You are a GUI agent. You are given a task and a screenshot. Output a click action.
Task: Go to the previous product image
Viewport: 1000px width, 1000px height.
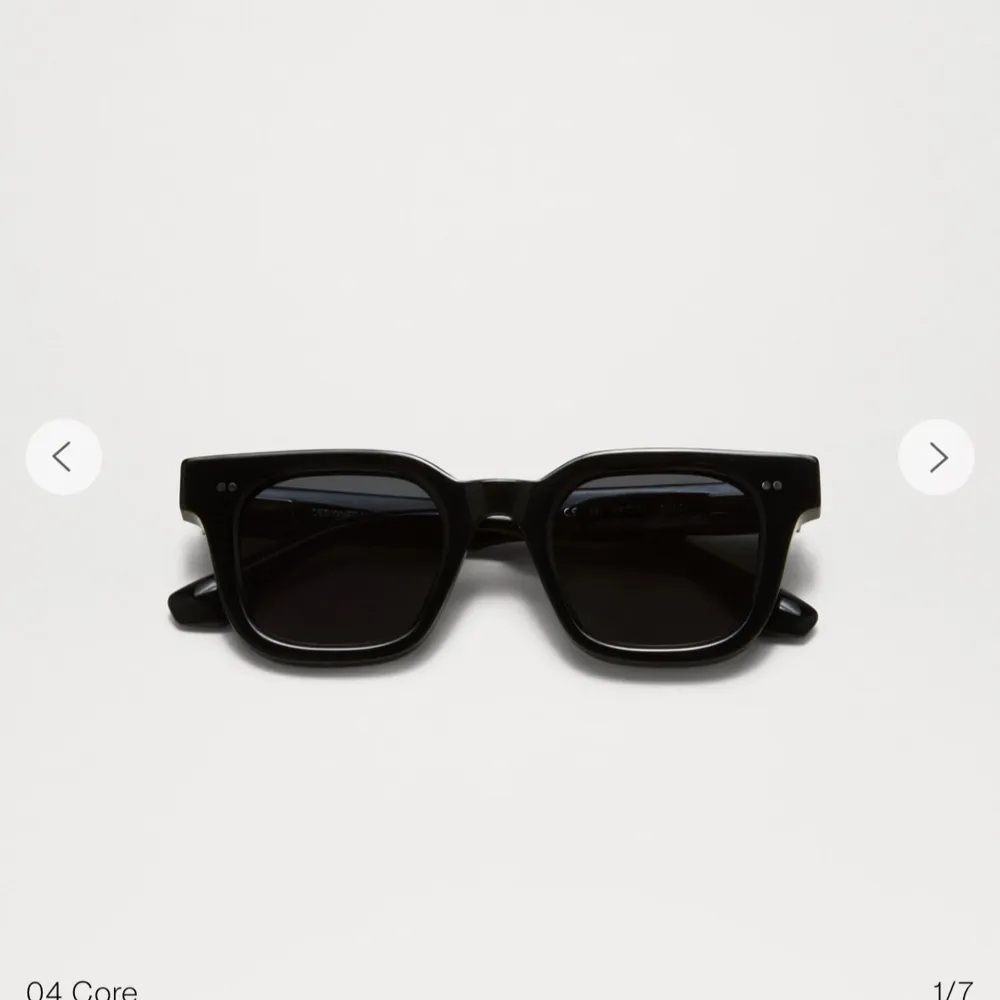coord(63,457)
